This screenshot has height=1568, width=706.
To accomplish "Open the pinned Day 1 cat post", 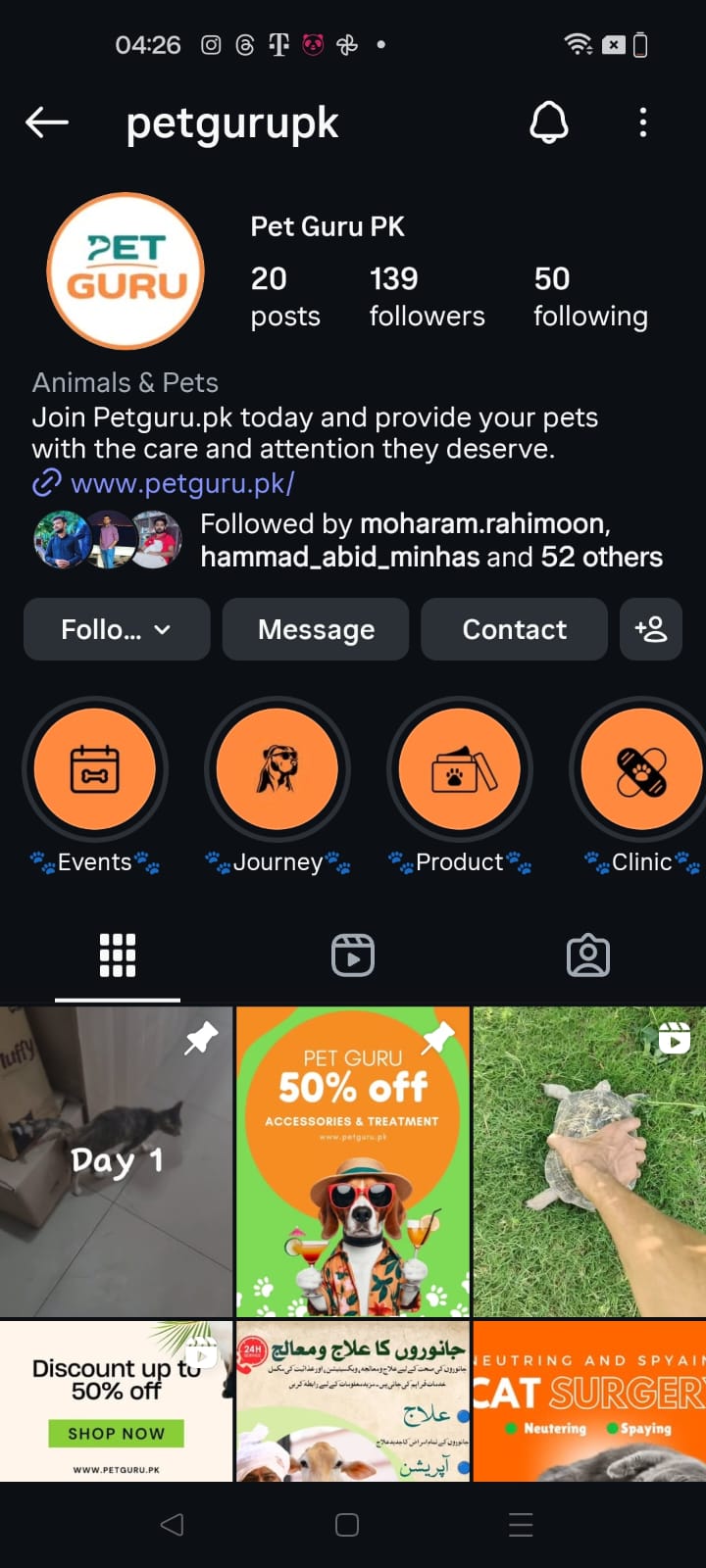I will [x=116, y=1161].
